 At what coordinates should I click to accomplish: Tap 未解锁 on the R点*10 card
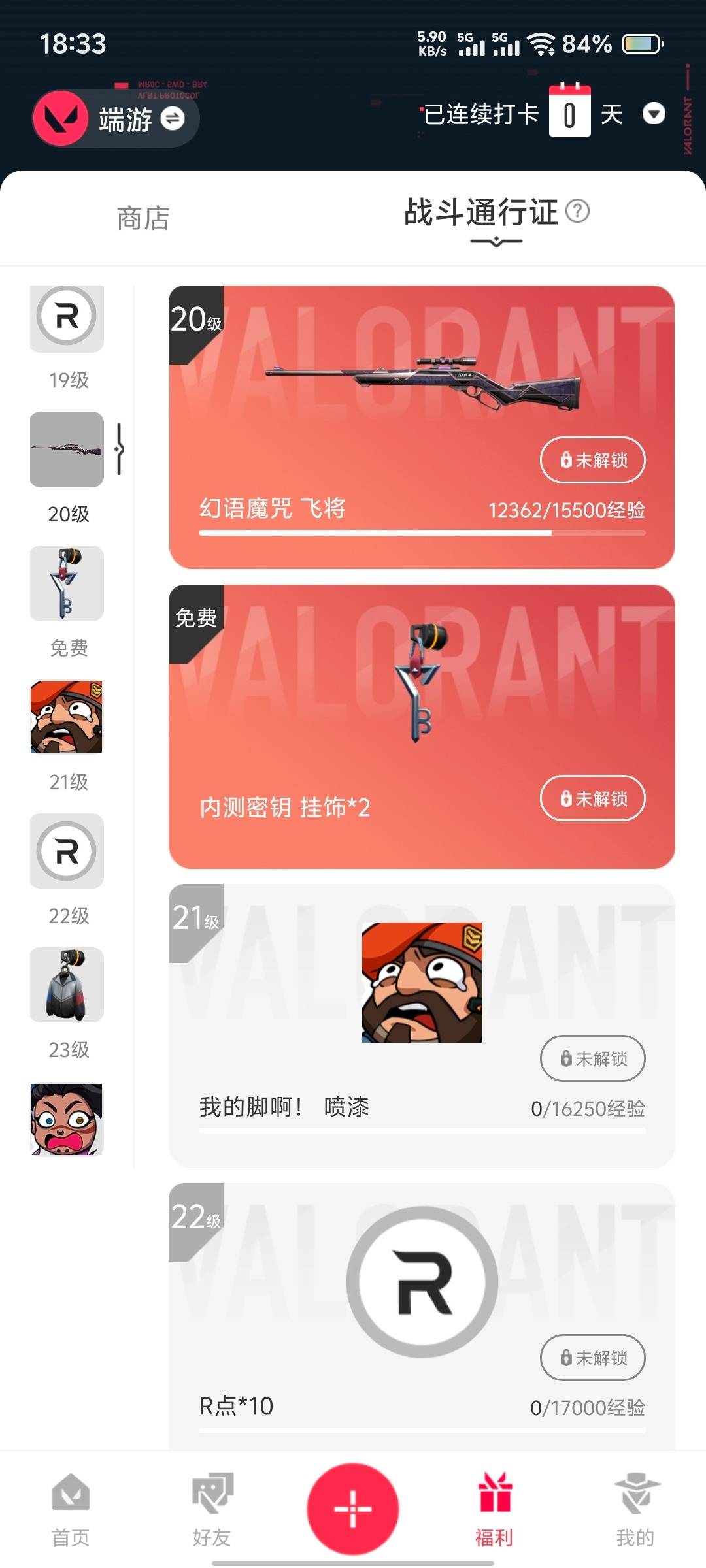[593, 1358]
